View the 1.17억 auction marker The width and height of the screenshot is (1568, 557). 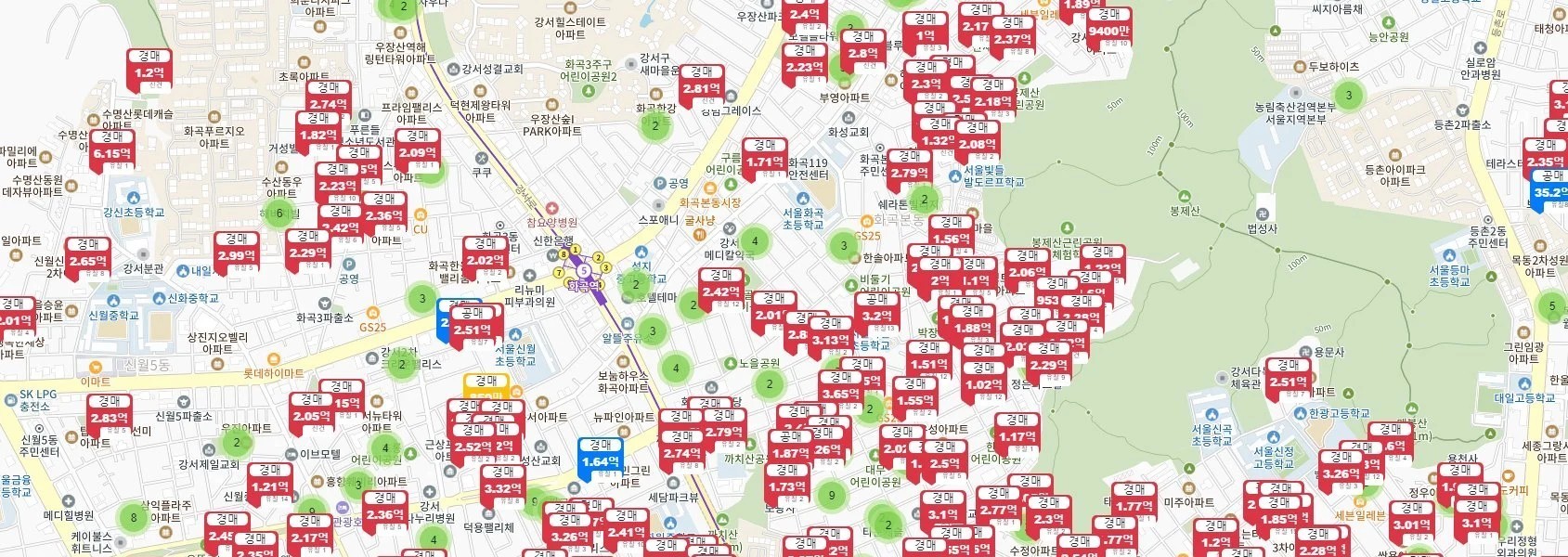click(1017, 435)
